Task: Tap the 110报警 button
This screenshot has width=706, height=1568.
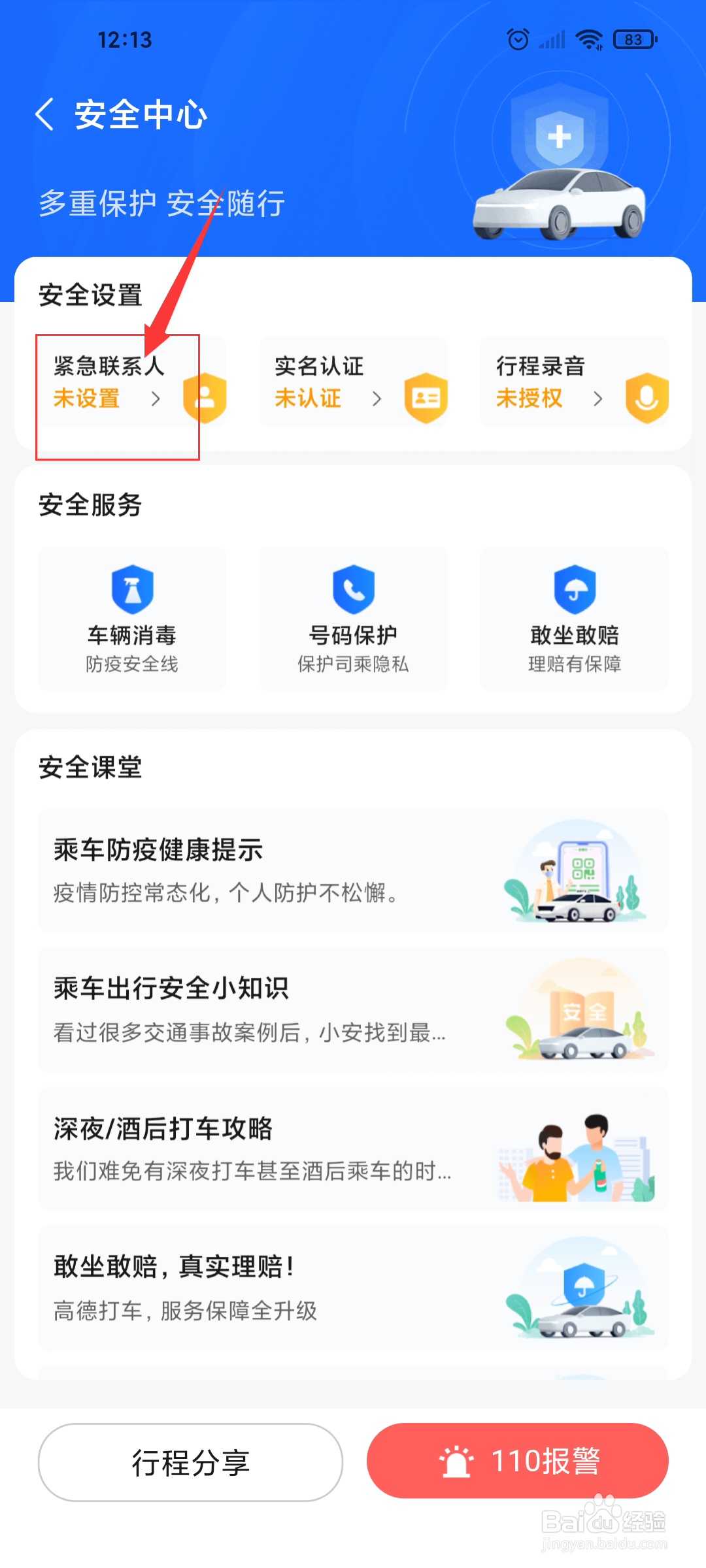Action: (x=517, y=1461)
